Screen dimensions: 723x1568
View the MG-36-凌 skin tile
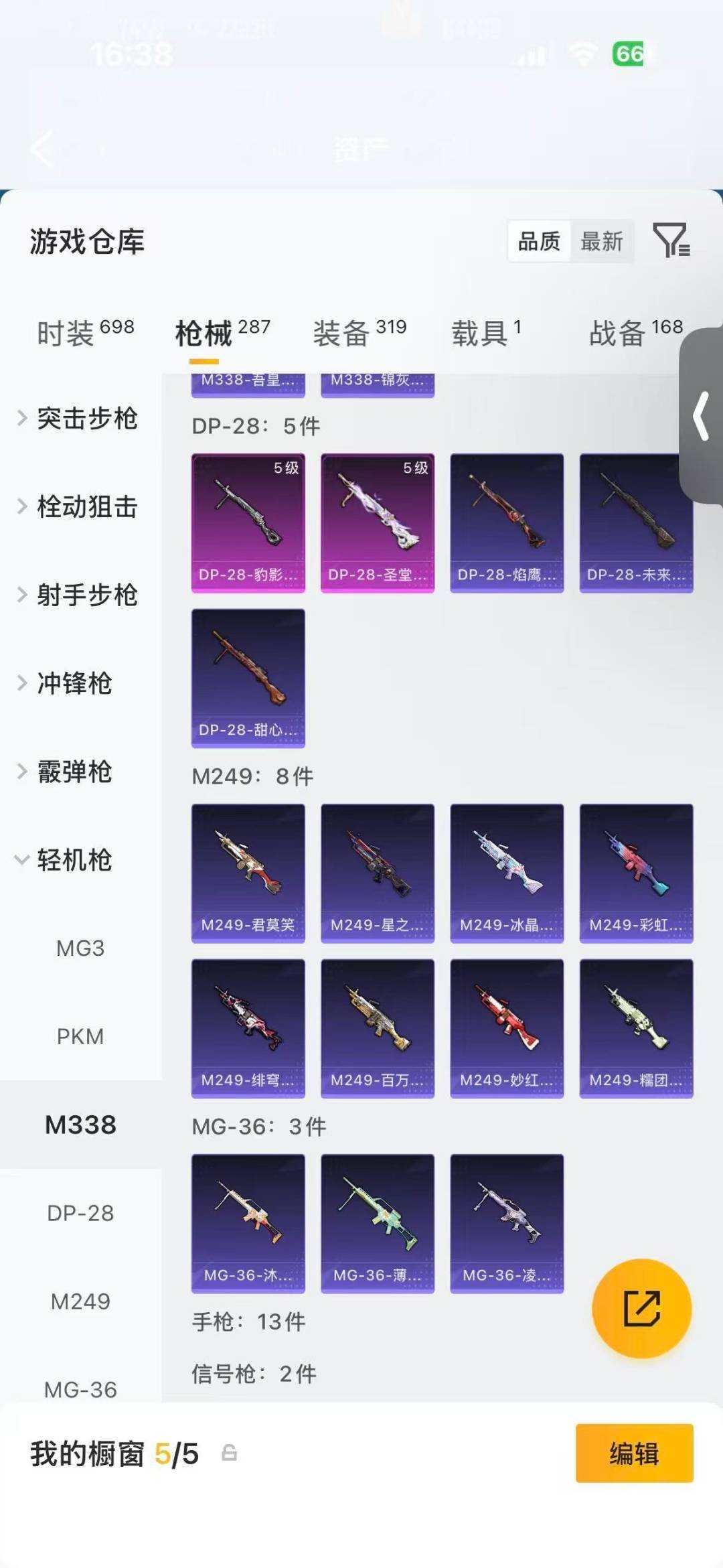(x=507, y=1224)
